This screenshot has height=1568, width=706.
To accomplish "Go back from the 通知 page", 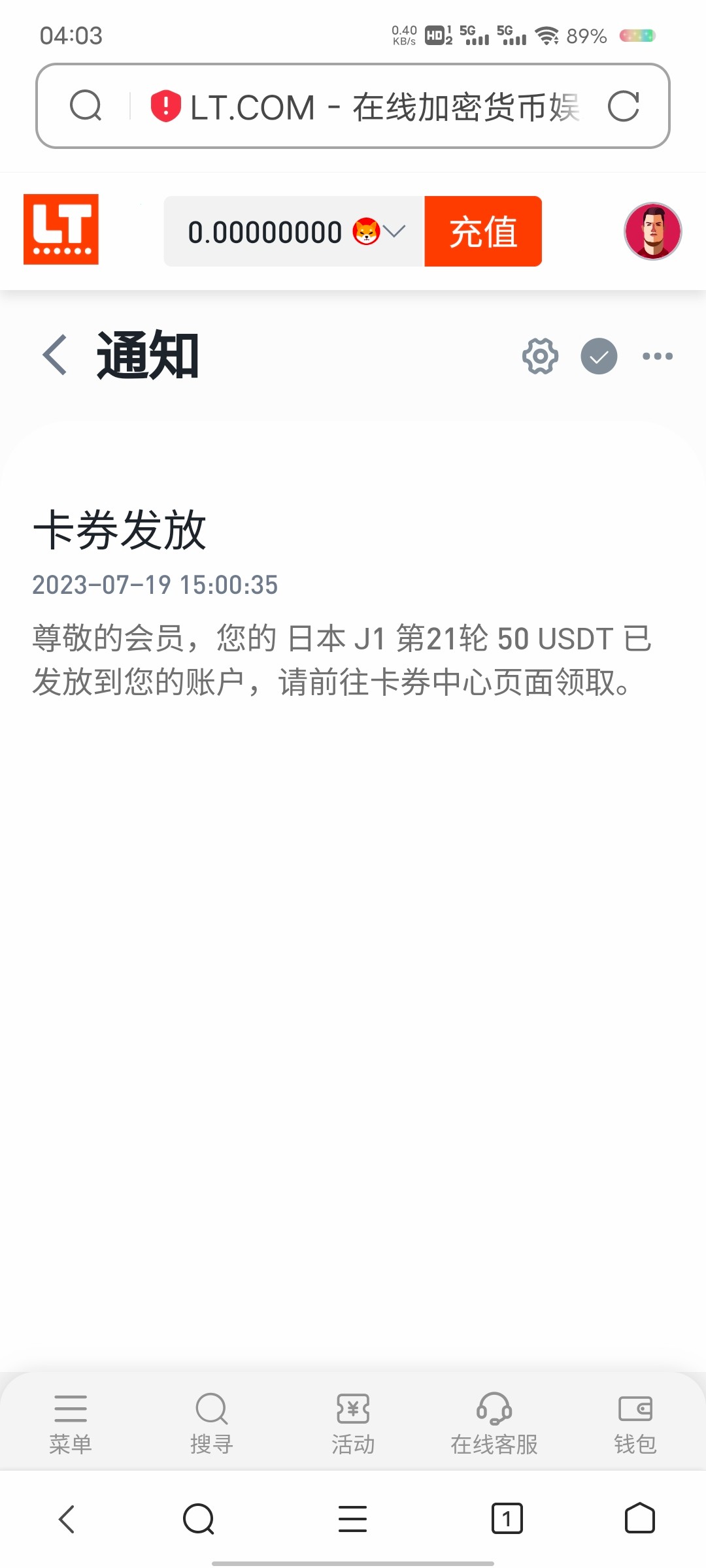I will click(x=55, y=355).
